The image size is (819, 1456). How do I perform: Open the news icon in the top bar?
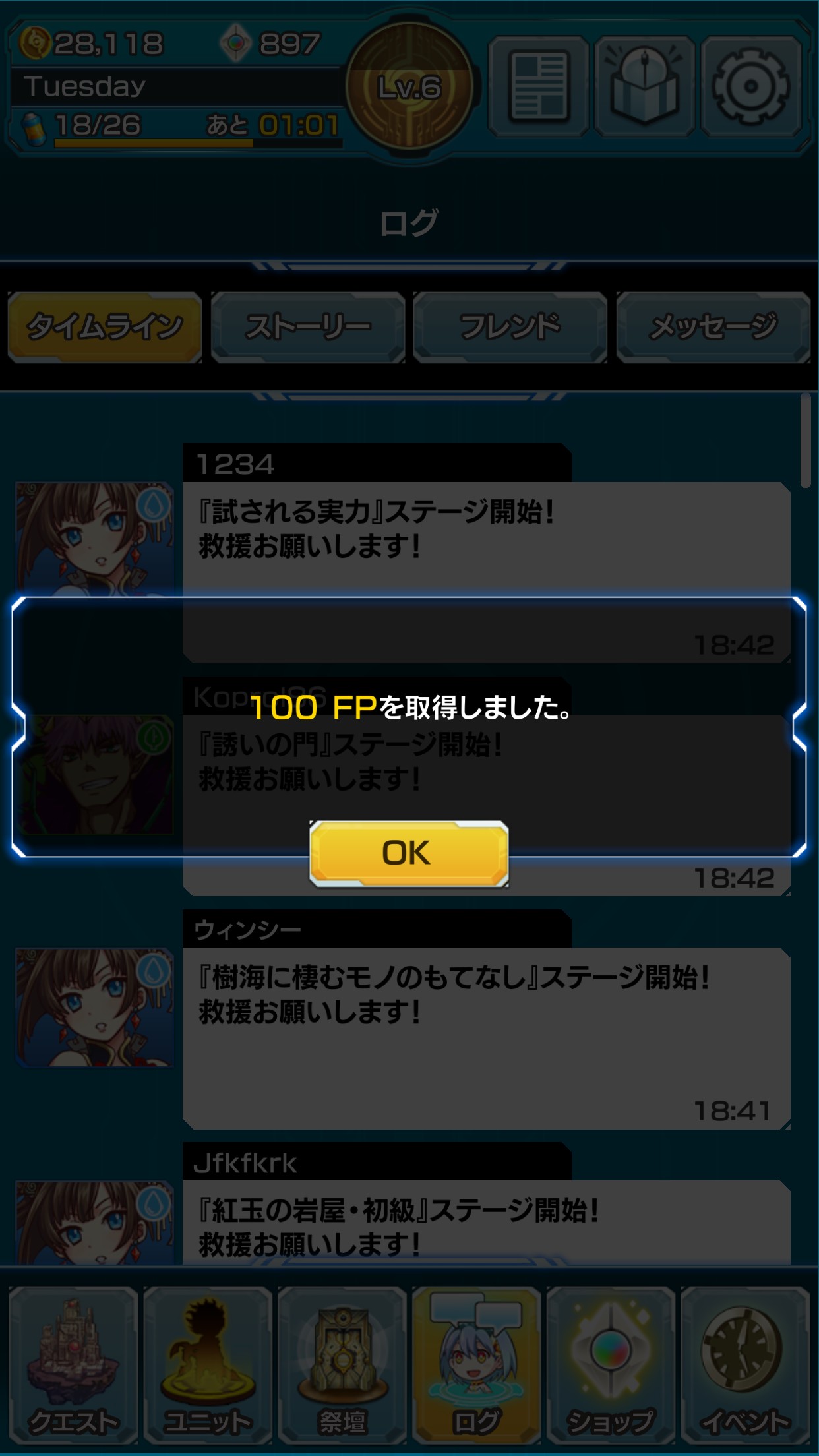click(539, 86)
